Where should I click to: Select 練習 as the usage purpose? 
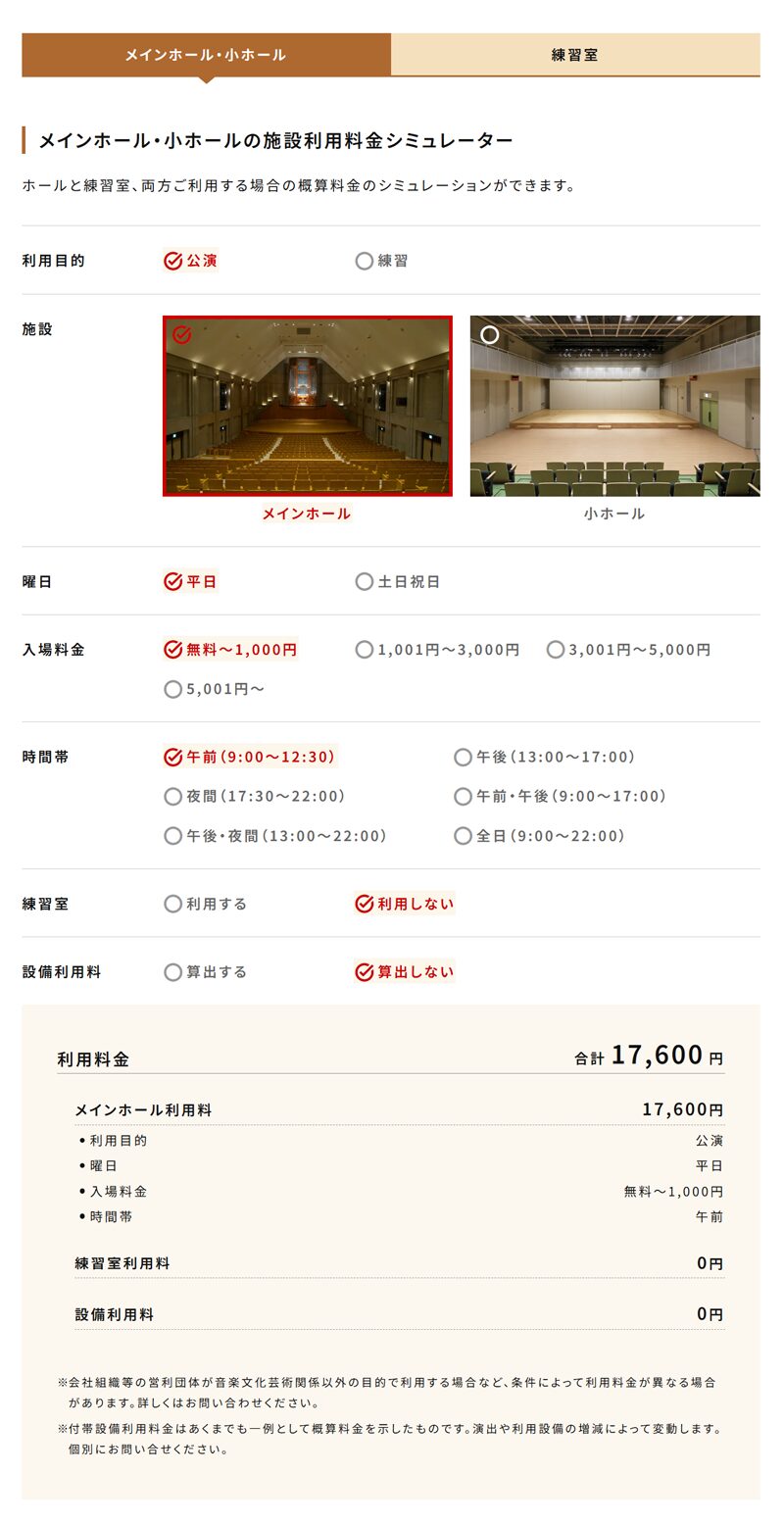point(382,261)
